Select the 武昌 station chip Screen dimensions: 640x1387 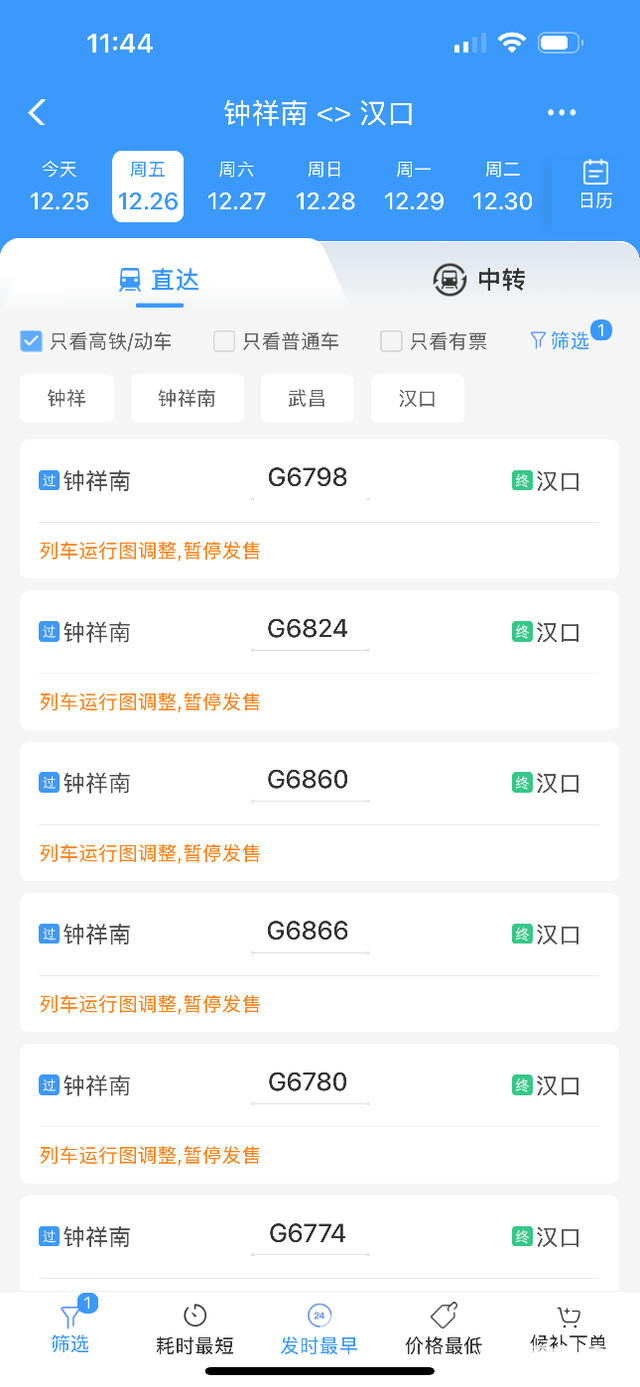pyautogui.click(x=306, y=398)
